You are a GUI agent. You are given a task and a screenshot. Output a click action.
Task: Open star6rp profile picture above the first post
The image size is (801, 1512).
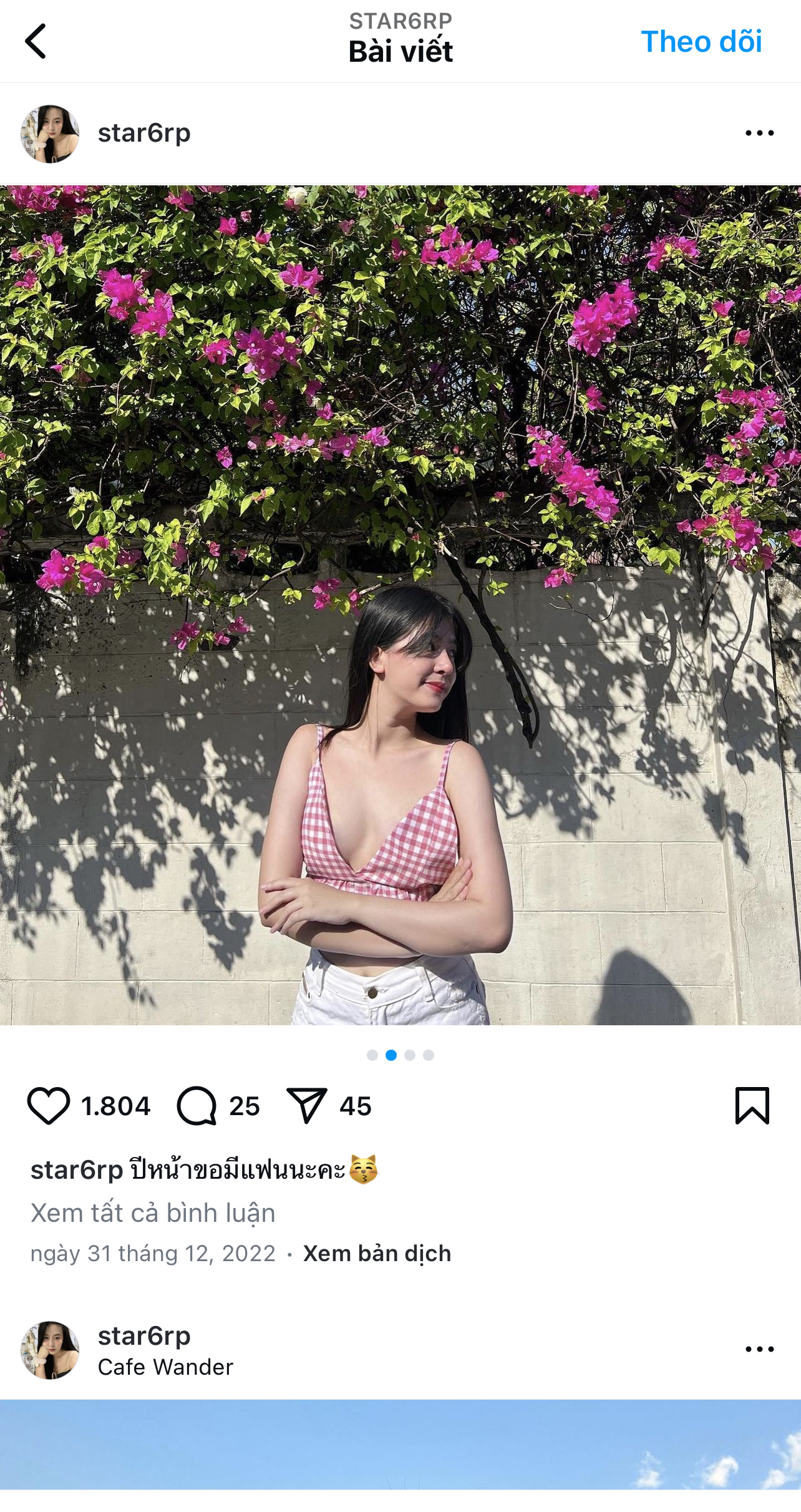point(50,134)
